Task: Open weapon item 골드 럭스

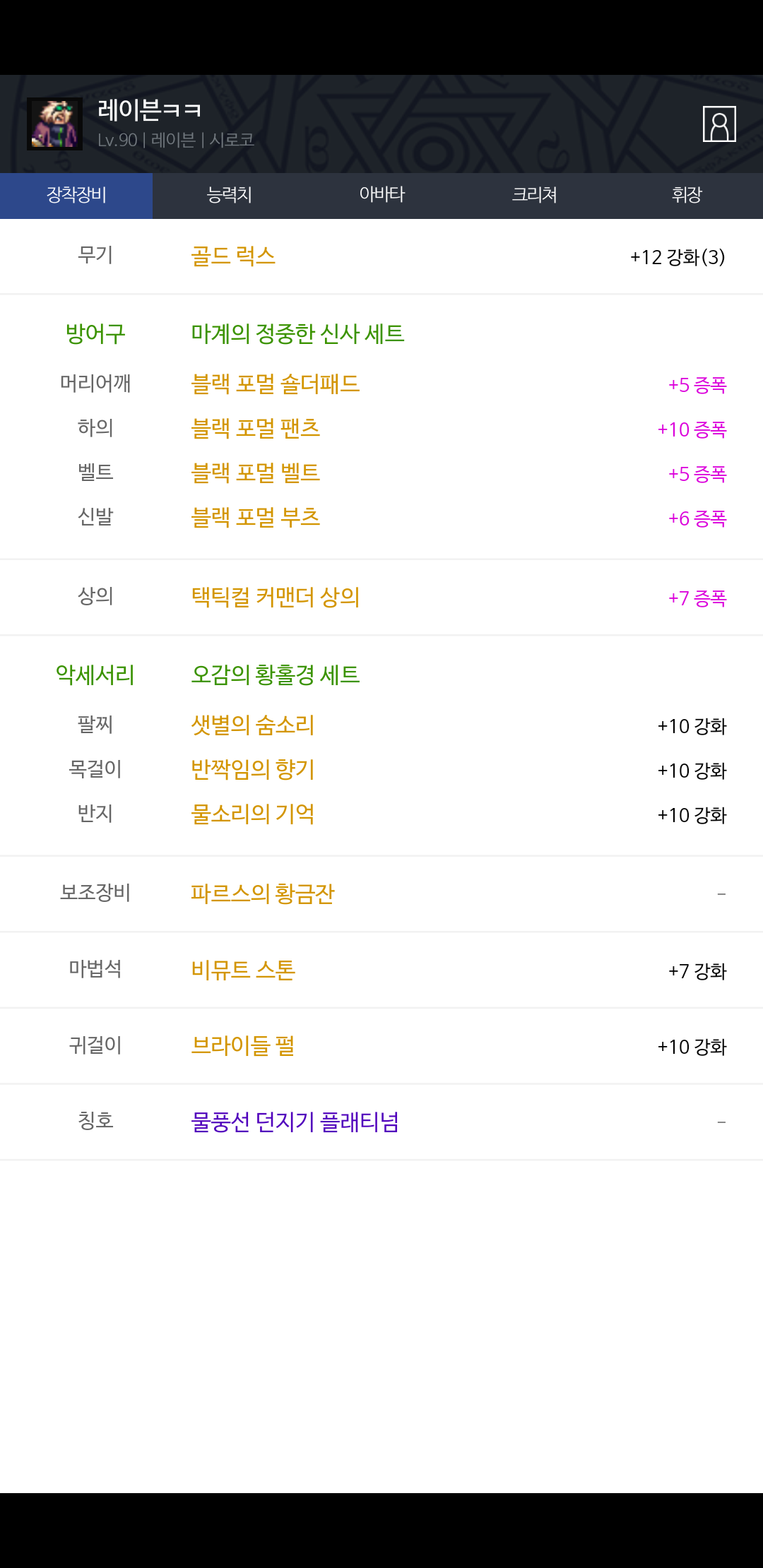Action: click(x=233, y=256)
